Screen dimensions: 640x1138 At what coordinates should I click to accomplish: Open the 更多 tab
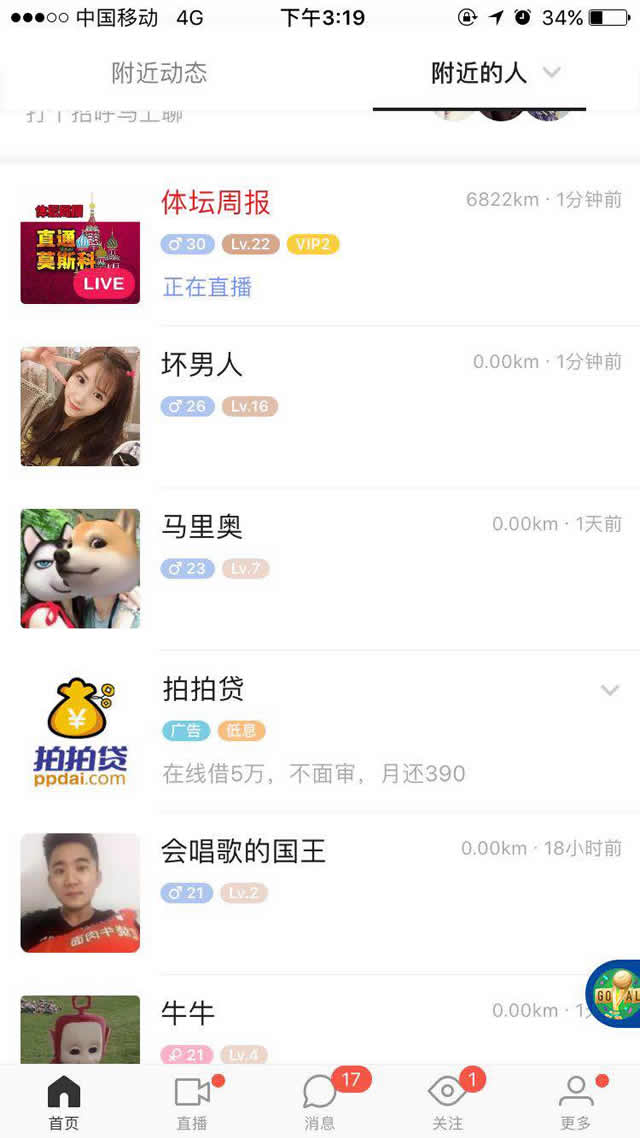pos(576,1102)
